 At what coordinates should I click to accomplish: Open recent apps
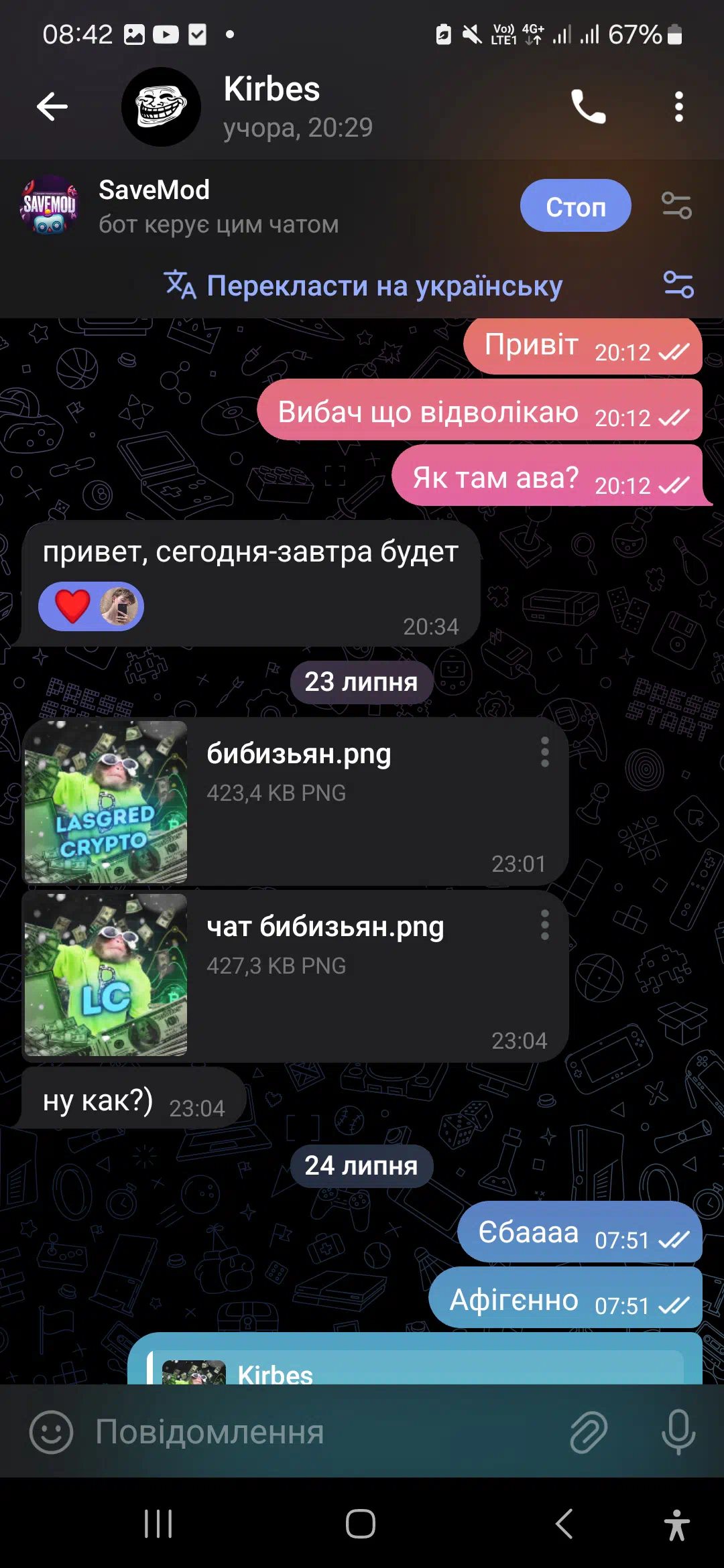(x=159, y=1524)
